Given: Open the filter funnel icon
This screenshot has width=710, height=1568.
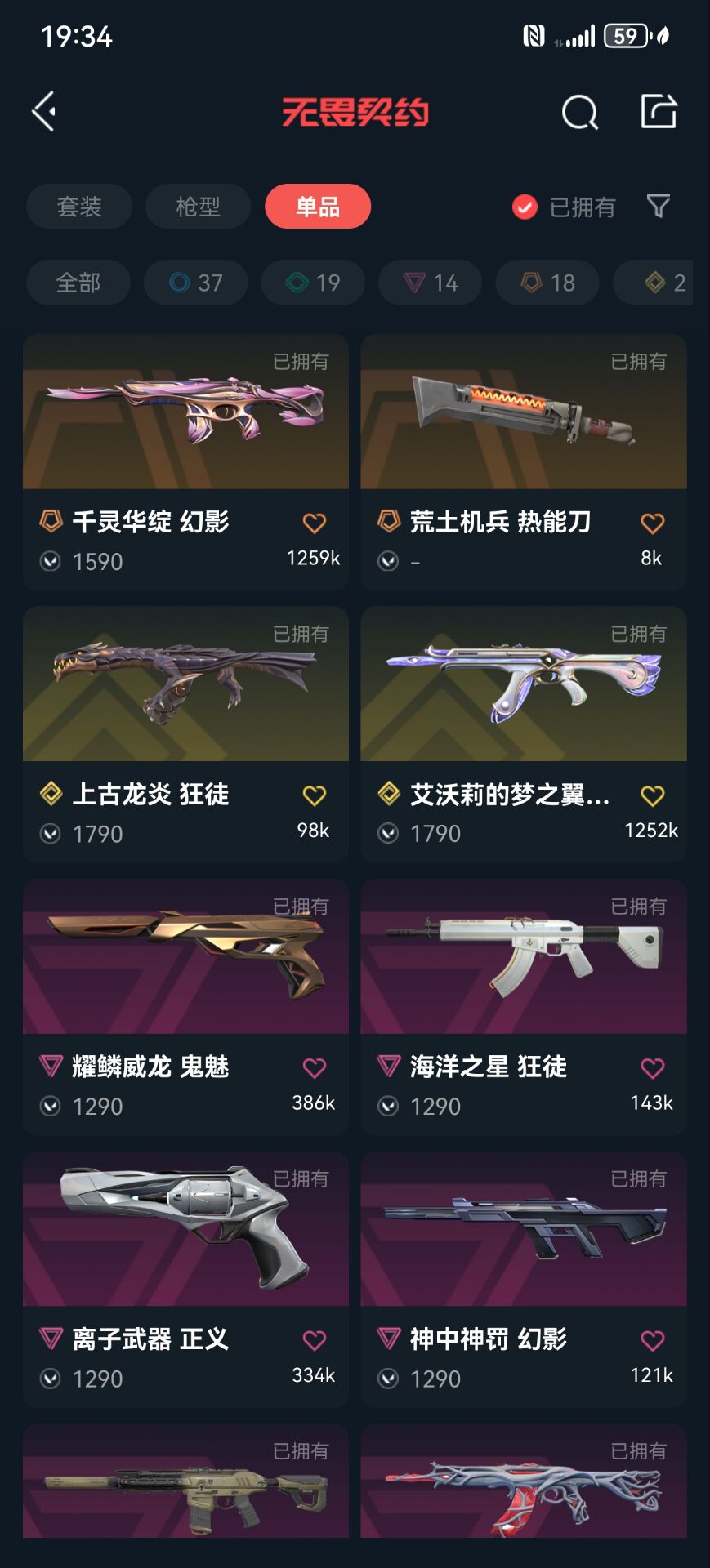Looking at the screenshot, I should pos(659,206).
